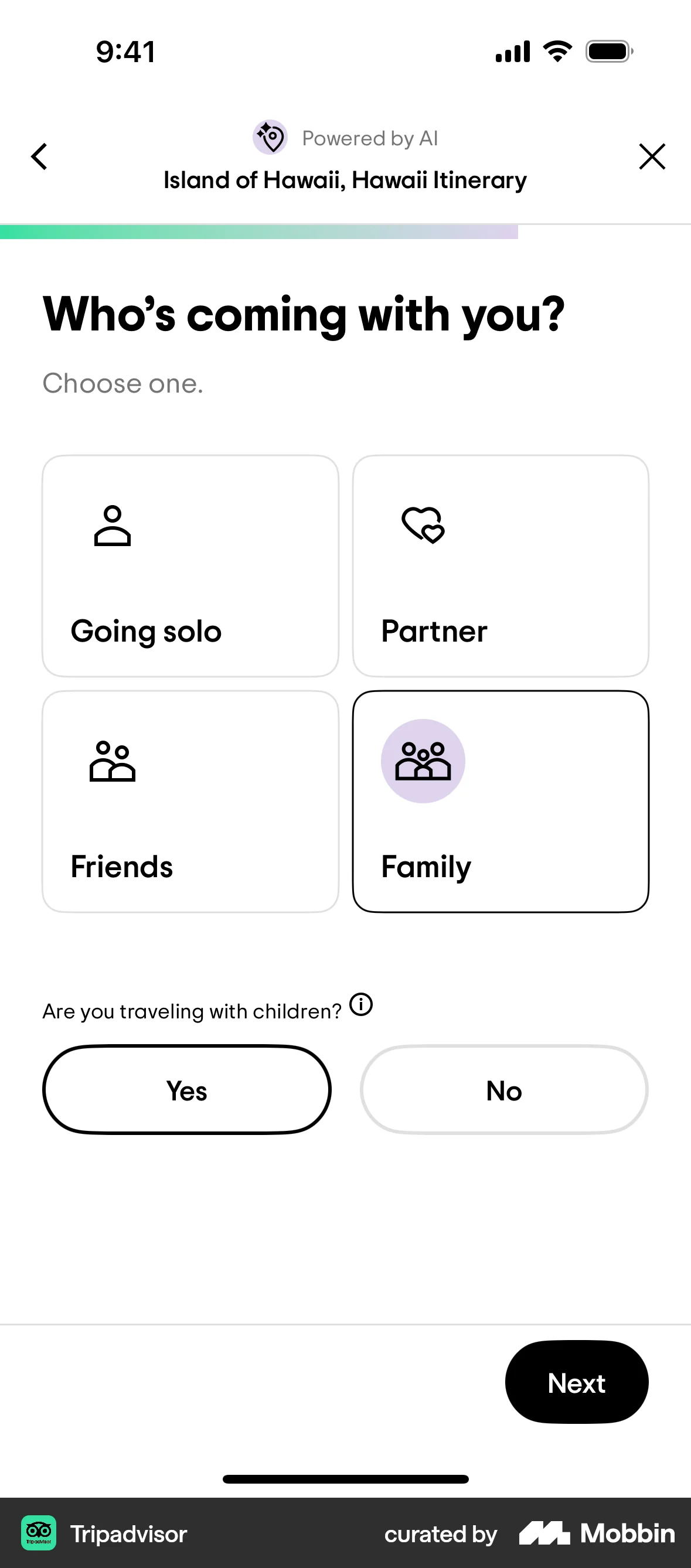Click the Family group icon
Viewport: 691px width, 1568px height.
click(x=423, y=761)
